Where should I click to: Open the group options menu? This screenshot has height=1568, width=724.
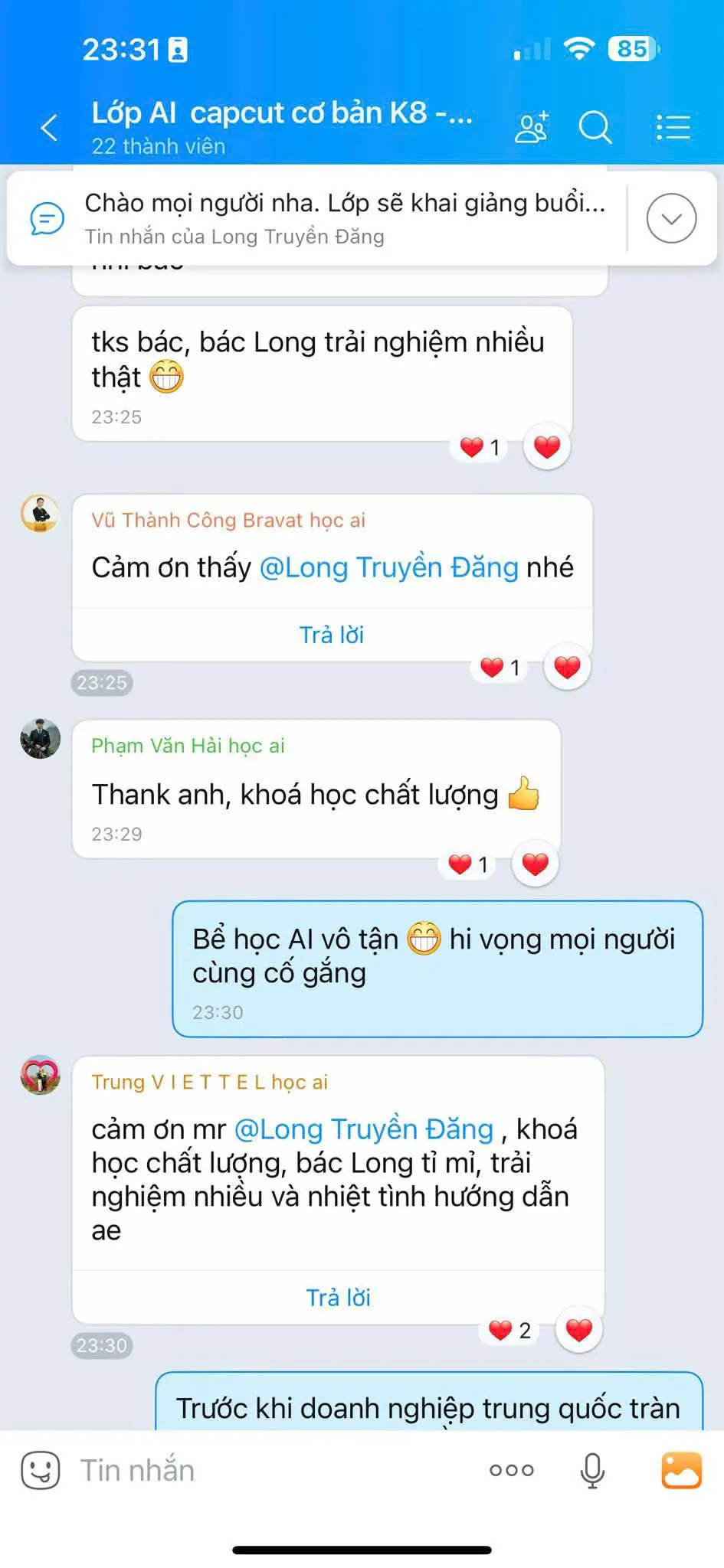coord(673,127)
